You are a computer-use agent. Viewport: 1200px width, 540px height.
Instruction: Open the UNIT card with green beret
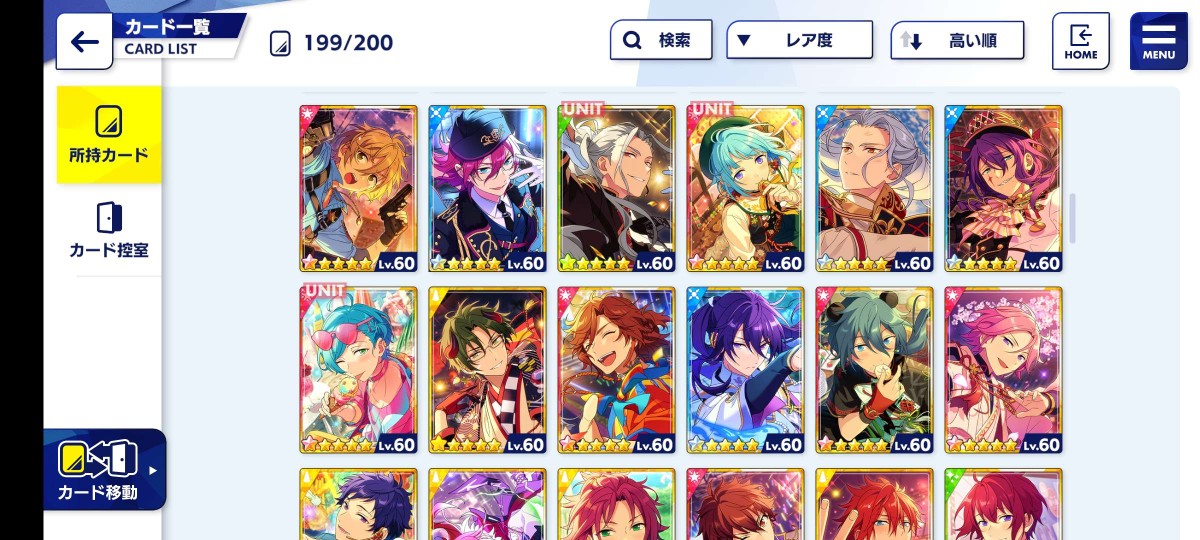coord(746,188)
